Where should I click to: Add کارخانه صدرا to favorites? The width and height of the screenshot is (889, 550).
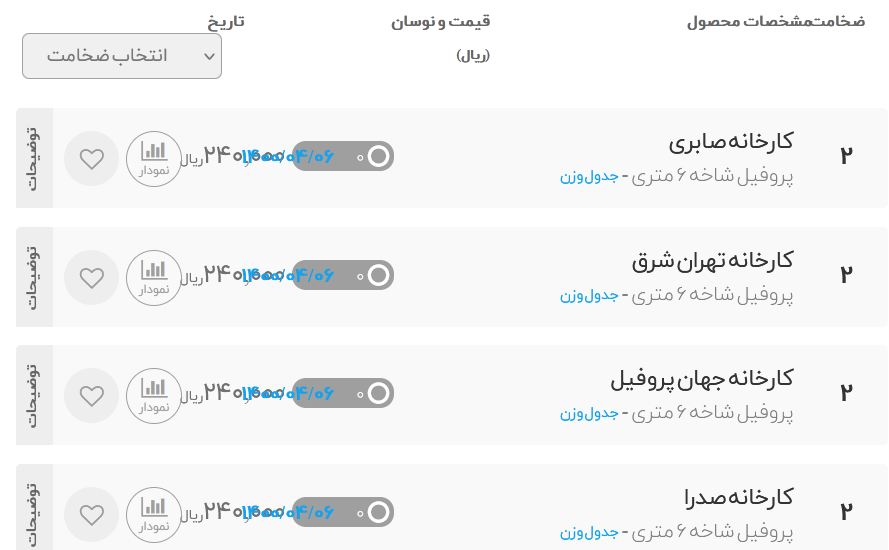pyautogui.click(x=91, y=515)
